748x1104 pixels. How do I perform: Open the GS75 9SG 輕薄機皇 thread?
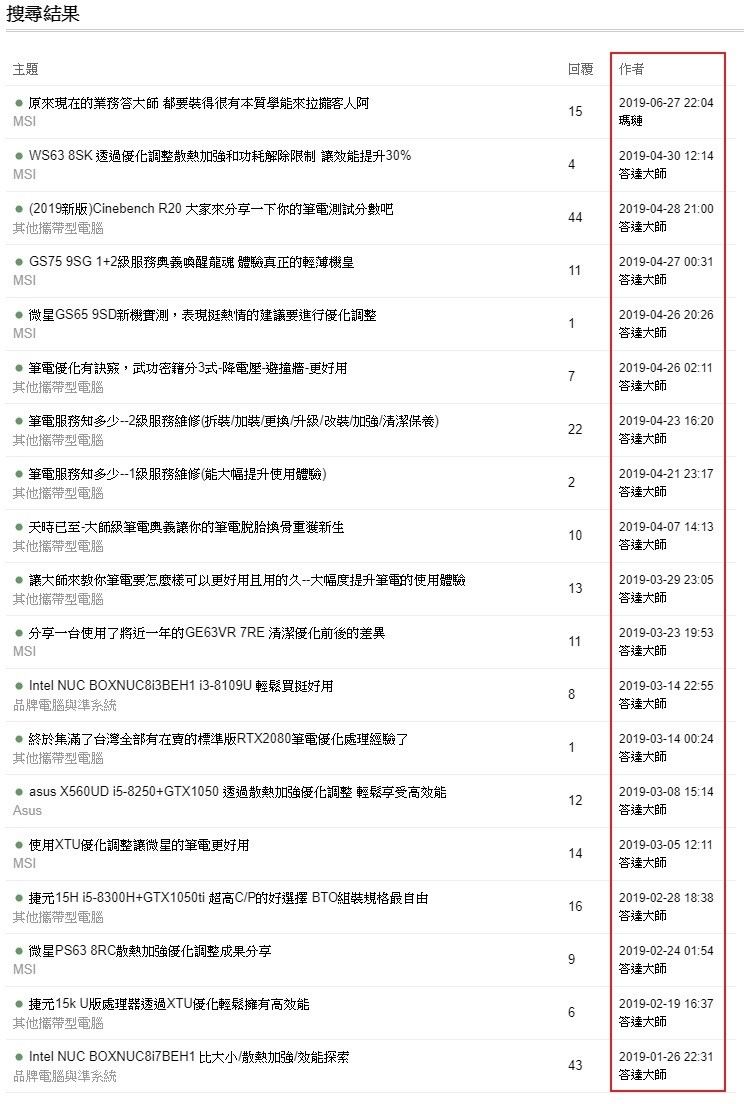click(191, 262)
